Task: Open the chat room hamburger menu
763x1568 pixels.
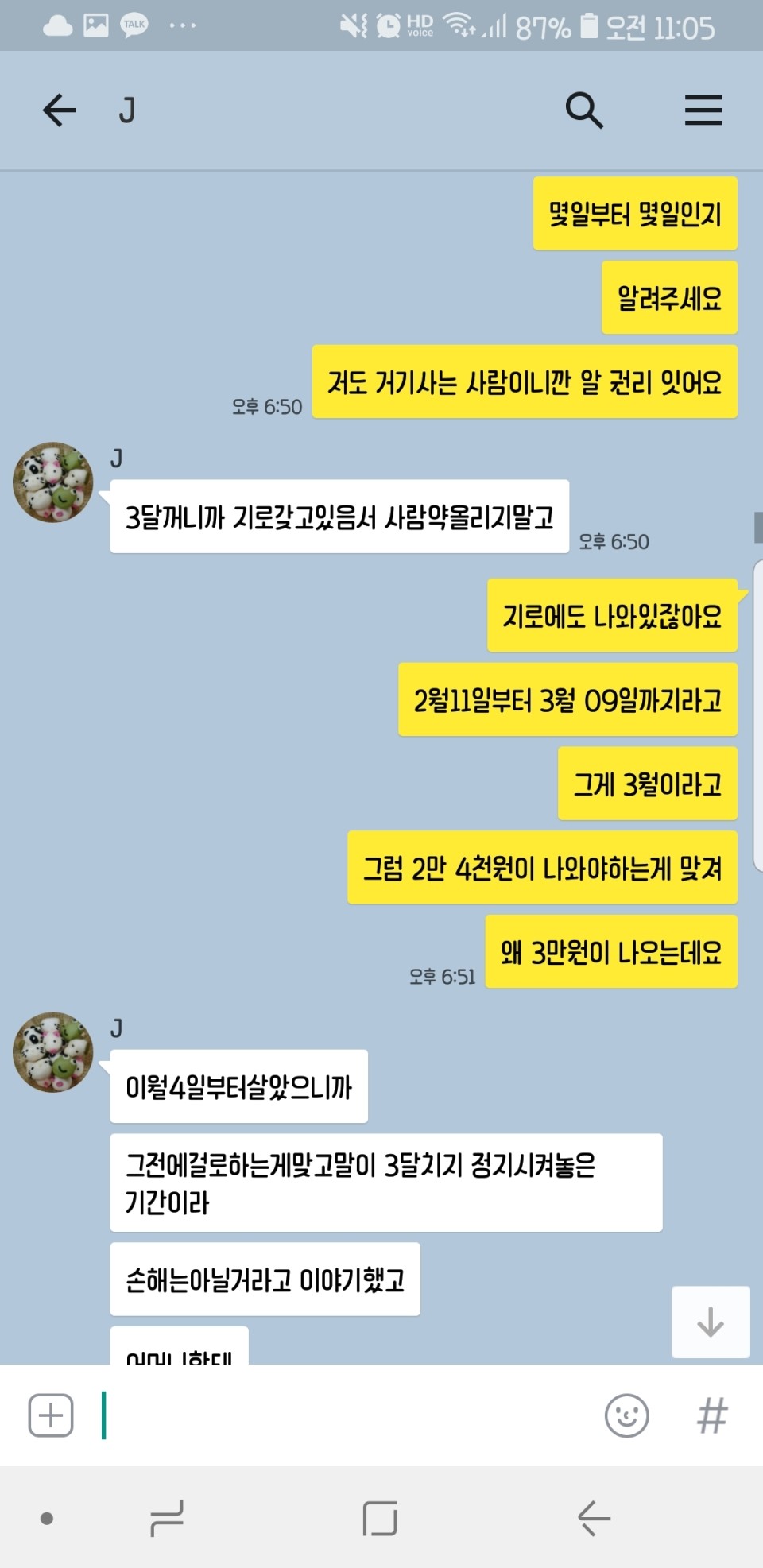Action: (703, 110)
